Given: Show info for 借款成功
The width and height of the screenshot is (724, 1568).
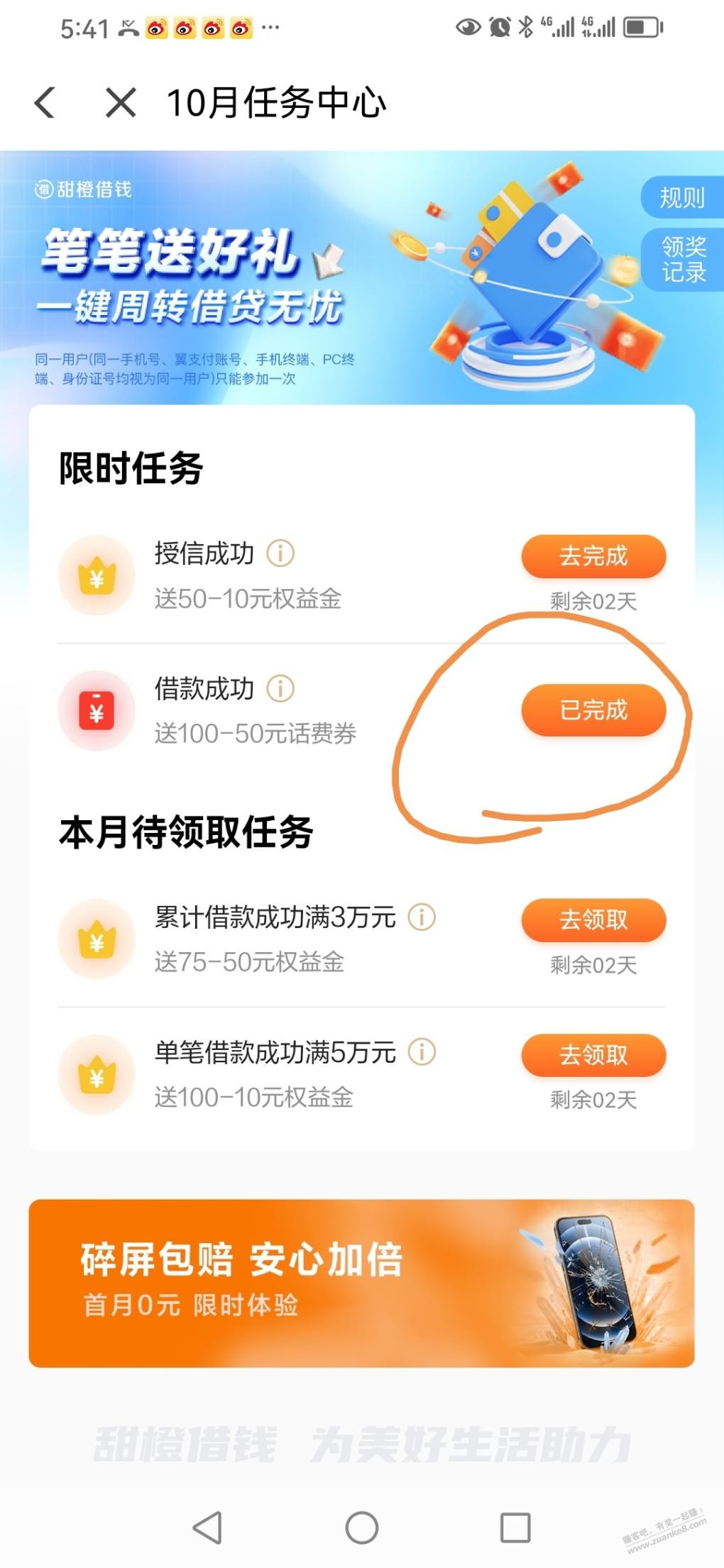Looking at the screenshot, I should (x=280, y=688).
